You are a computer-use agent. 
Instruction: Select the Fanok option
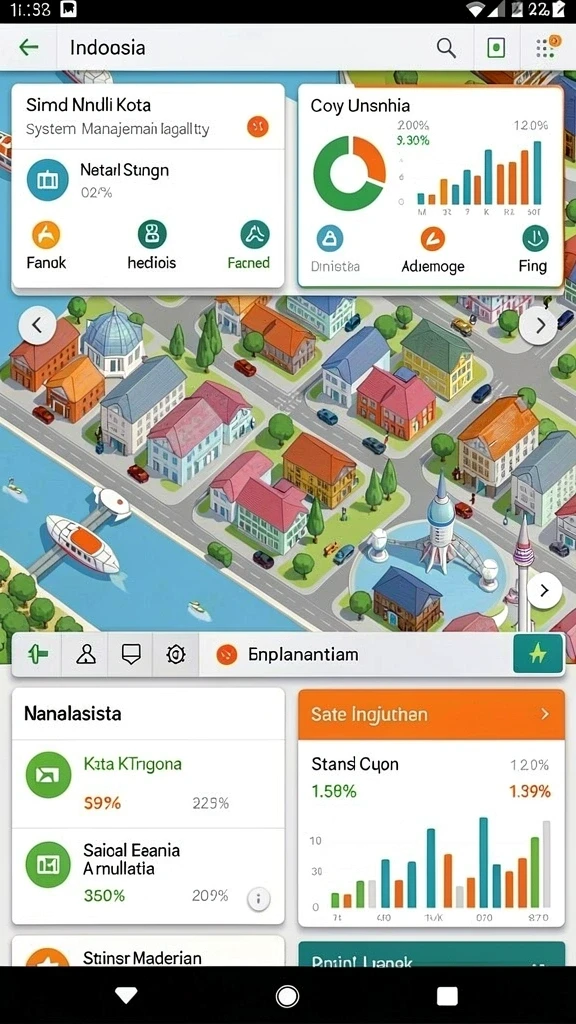(46, 246)
